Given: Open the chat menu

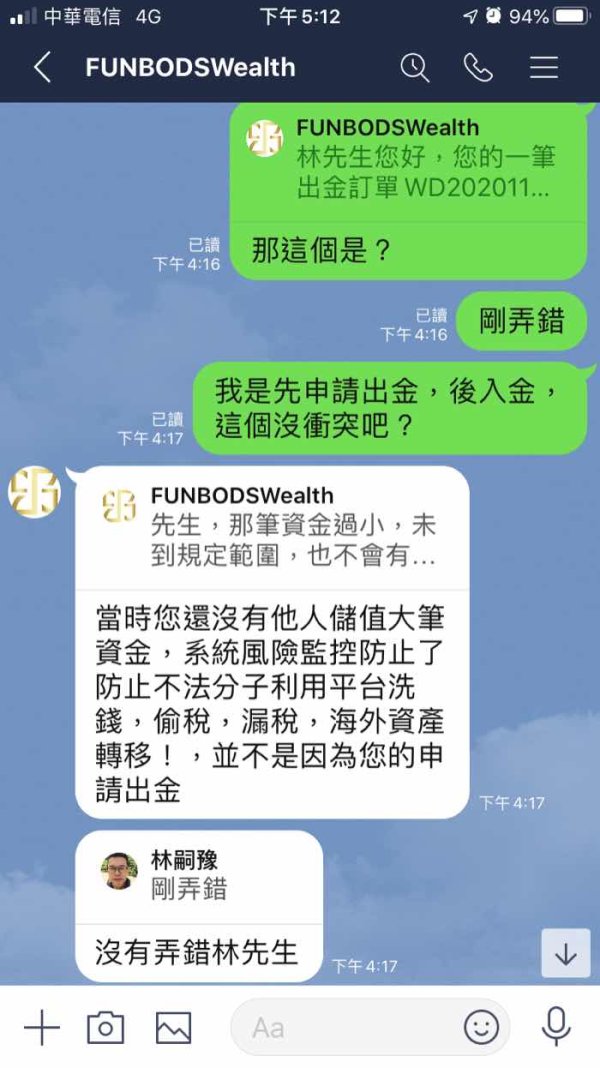Looking at the screenshot, I should [543, 67].
